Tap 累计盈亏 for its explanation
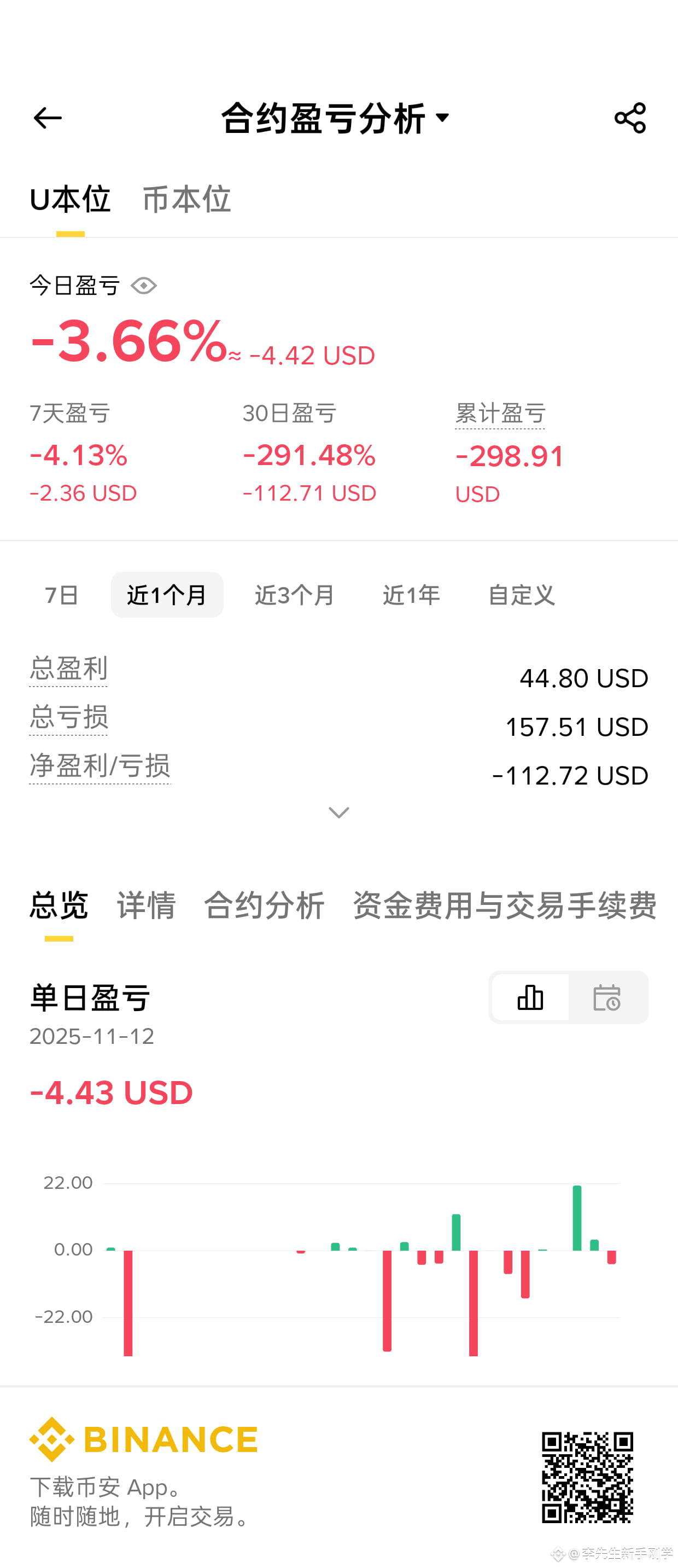Screen dimensions: 678x1568 [500, 414]
